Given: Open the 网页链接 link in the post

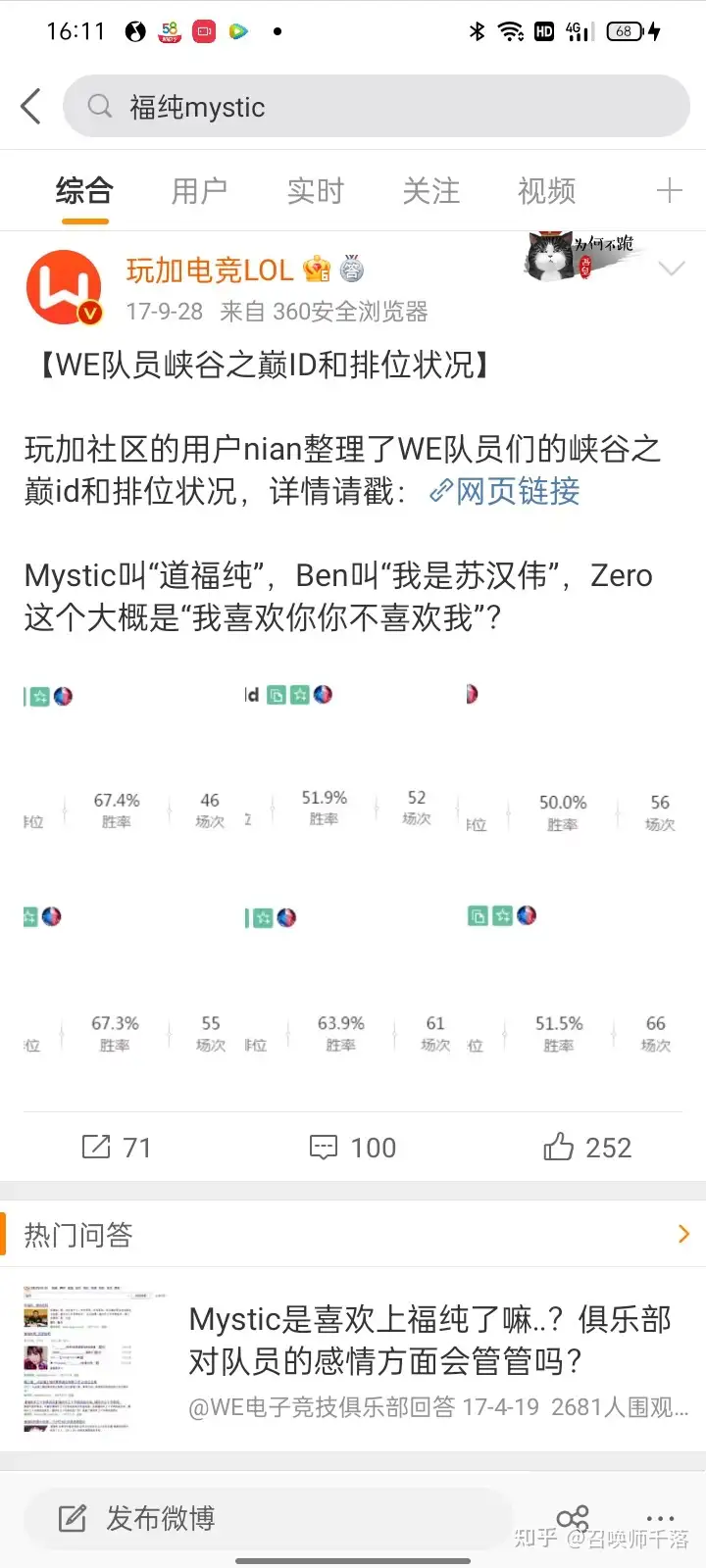Looking at the screenshot, I should [x=505, y=491].
